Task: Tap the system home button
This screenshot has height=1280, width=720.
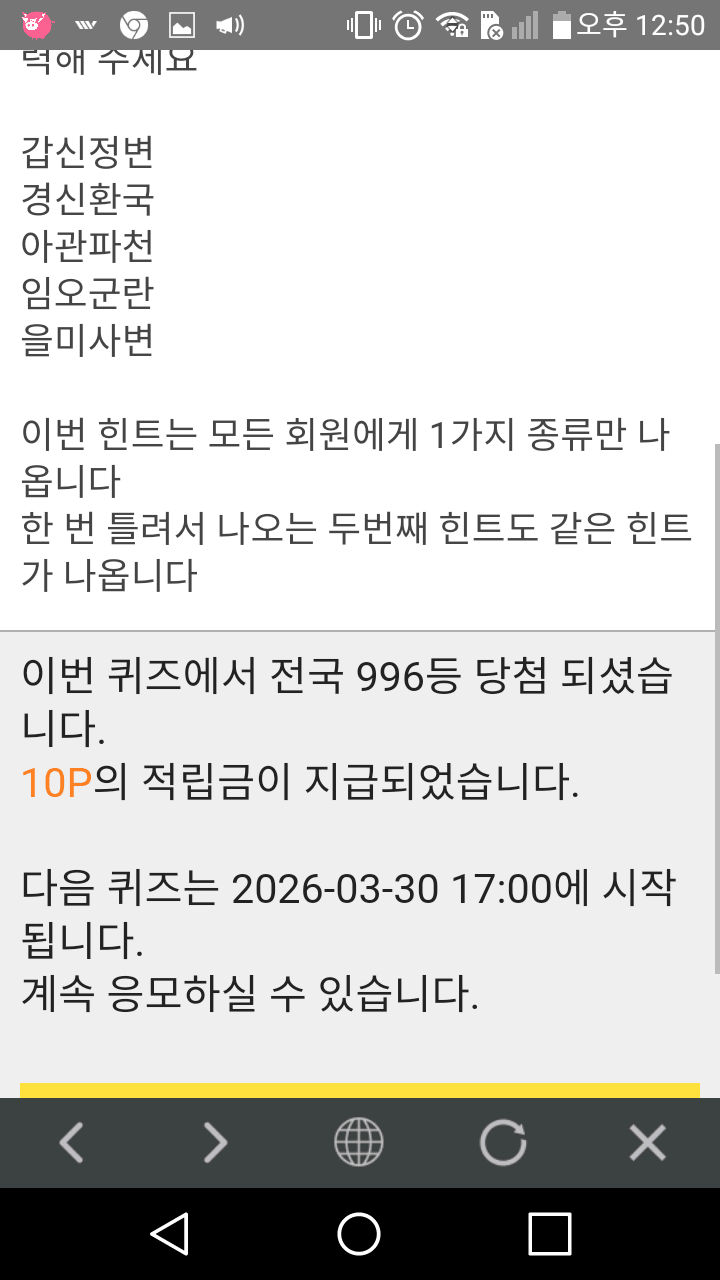Action: pos(359,1234)
